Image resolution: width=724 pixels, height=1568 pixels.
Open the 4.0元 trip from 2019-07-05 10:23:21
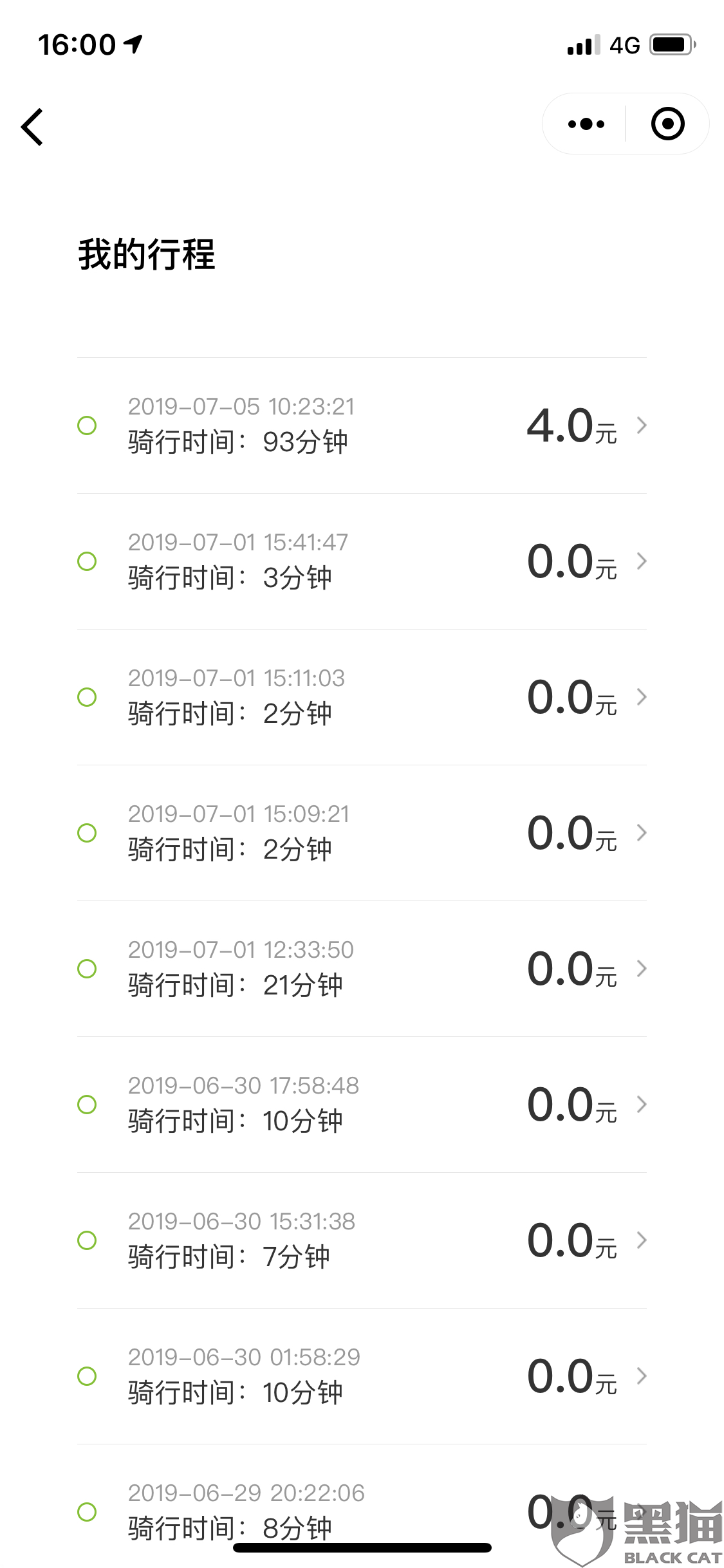[x=362, y=425]
